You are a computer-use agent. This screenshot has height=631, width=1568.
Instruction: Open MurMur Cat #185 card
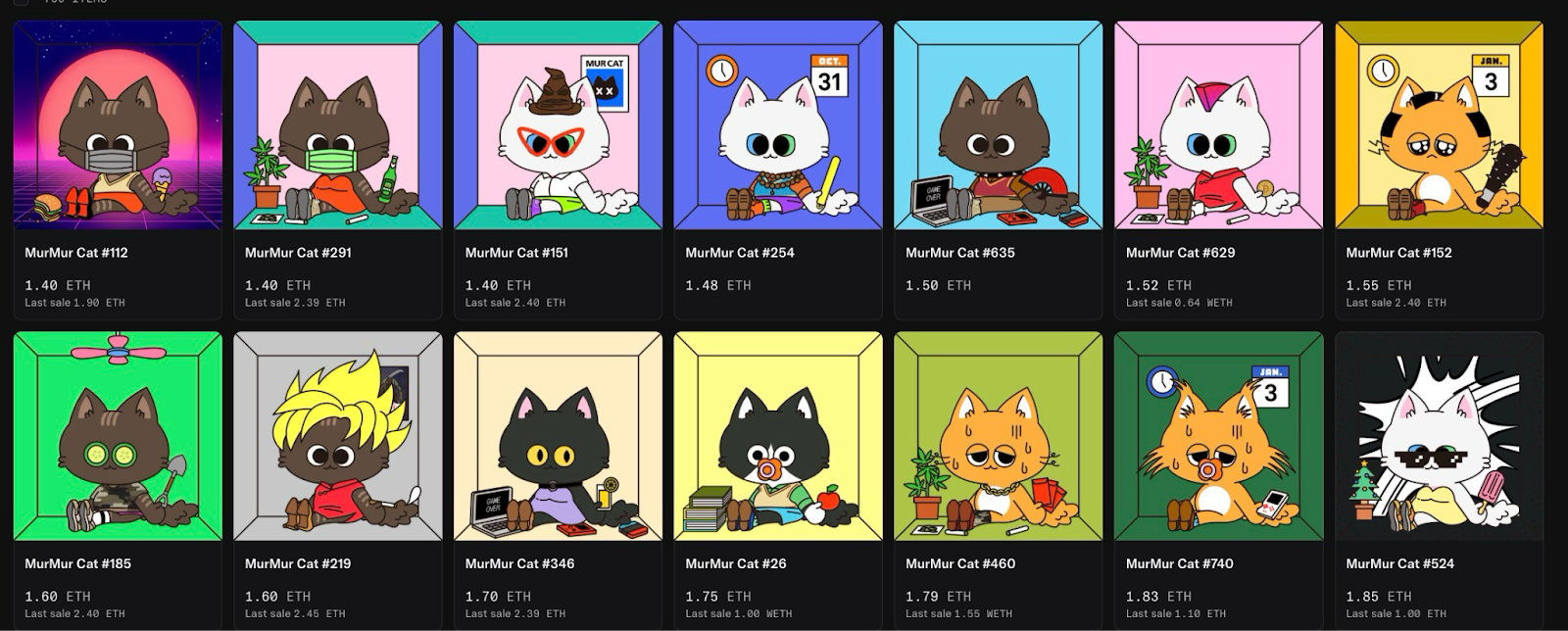tap(118, 437)
